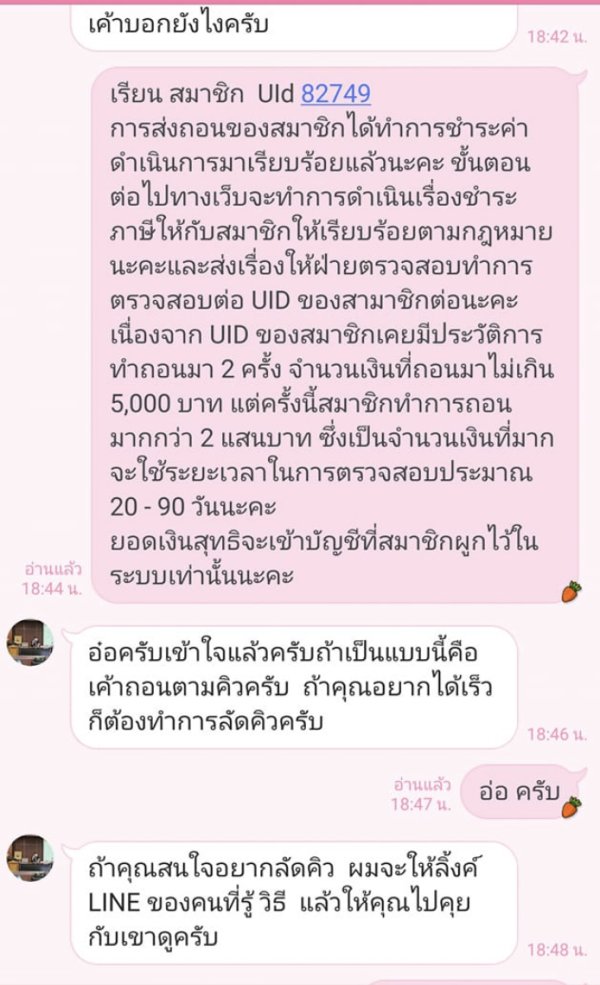Viewport: 600px width, 985px height.
Task: Open the UID link 82749
Action: point(335,94)
